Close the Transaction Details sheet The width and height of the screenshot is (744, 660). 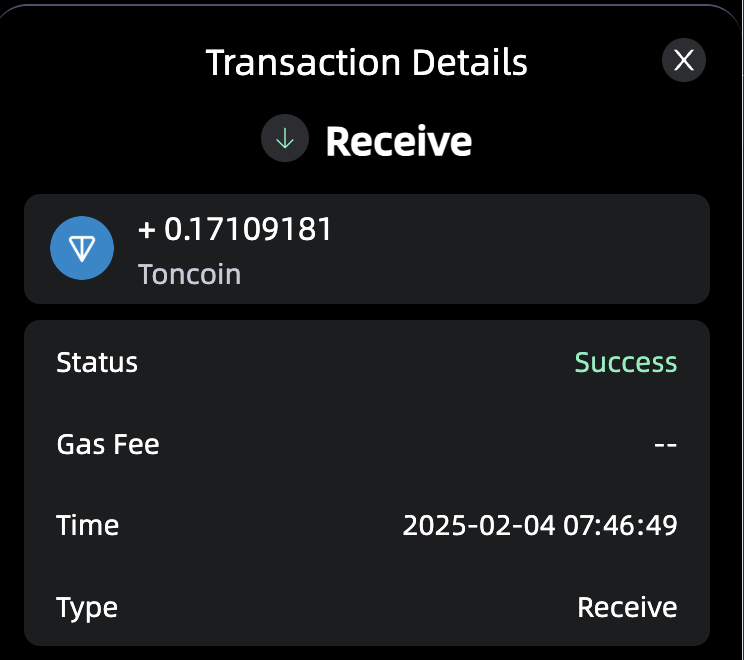(x=684, y=61)
